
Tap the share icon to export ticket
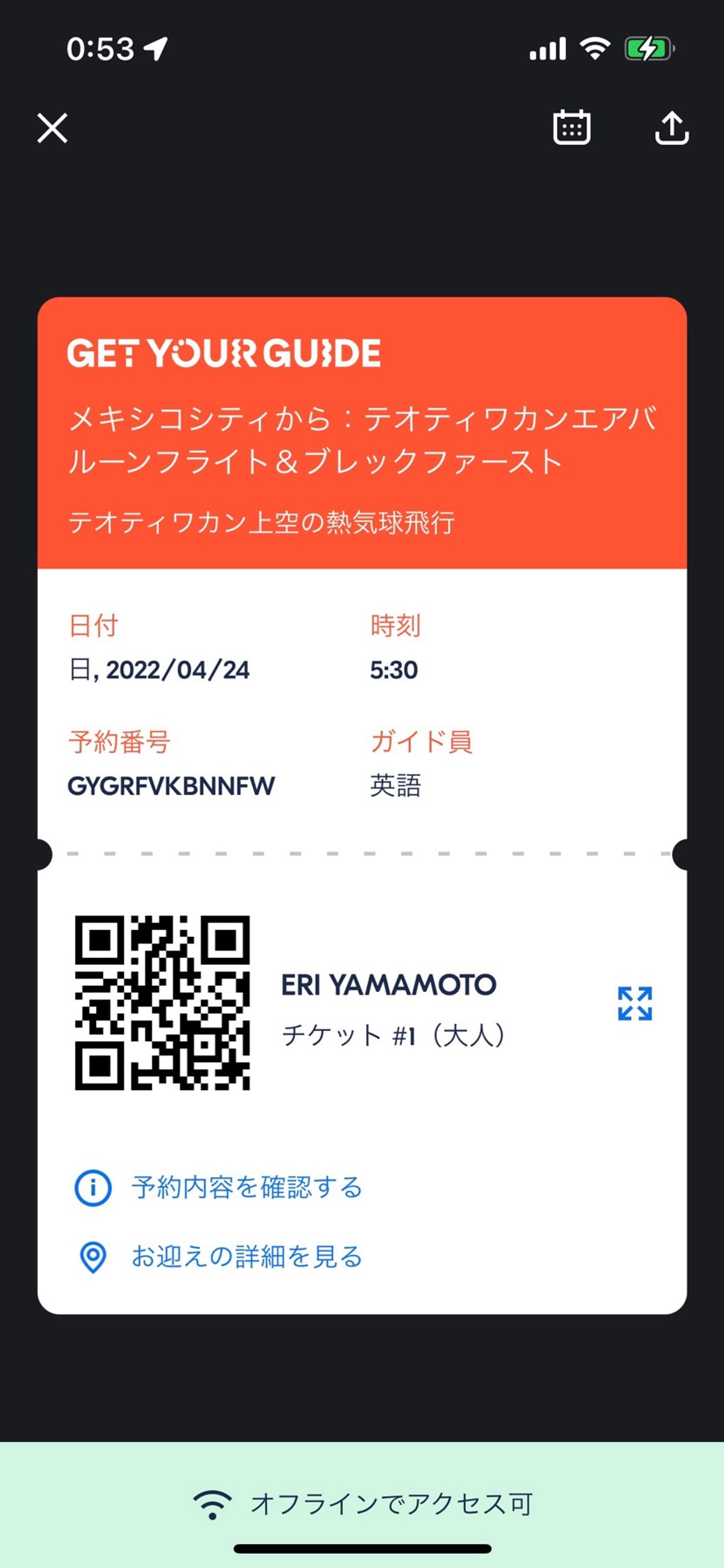click(x=672, y=127)
